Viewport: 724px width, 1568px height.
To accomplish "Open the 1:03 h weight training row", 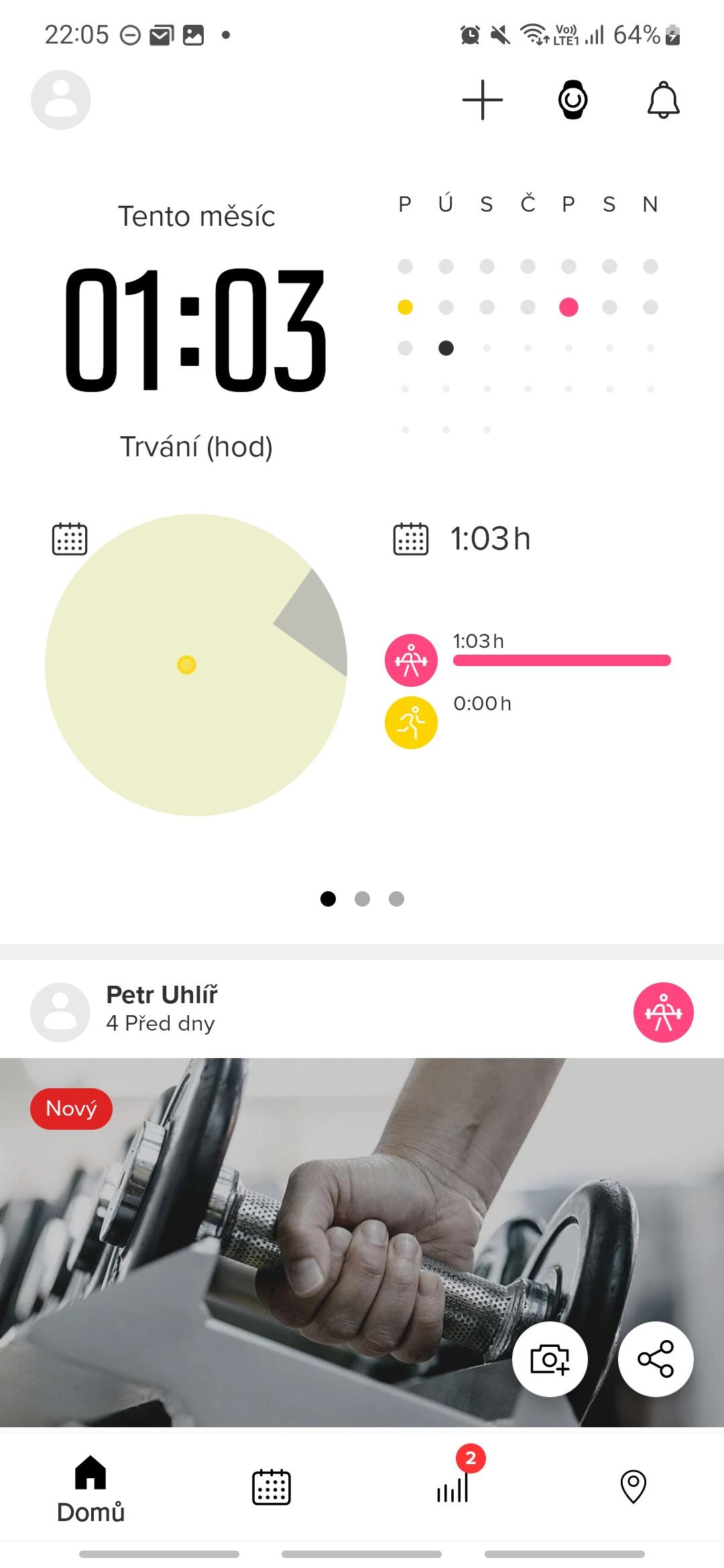I will [528, 660].
